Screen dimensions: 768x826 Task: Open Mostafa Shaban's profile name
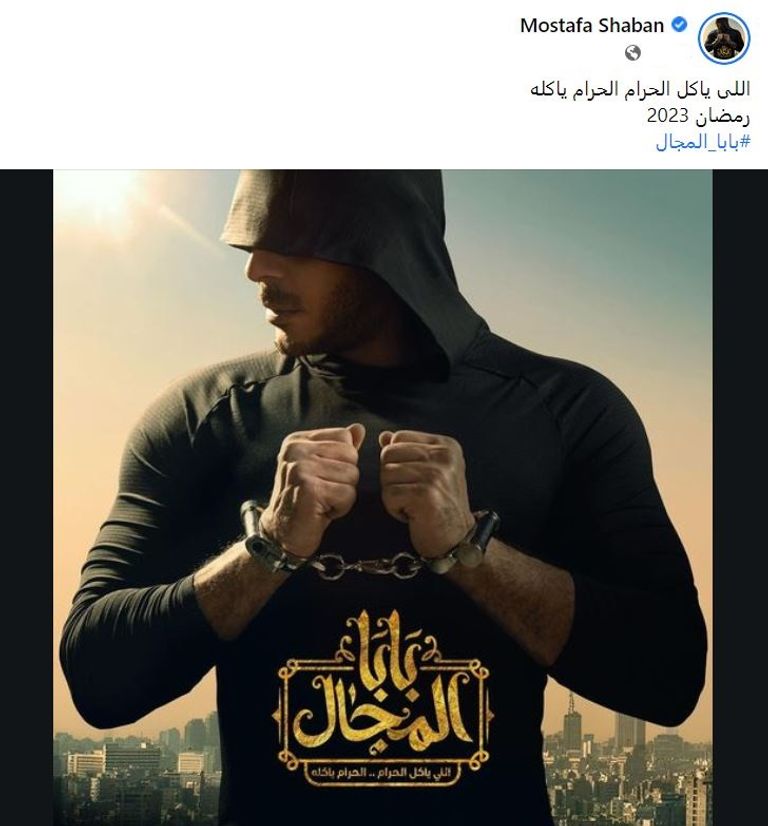[593, 27]
